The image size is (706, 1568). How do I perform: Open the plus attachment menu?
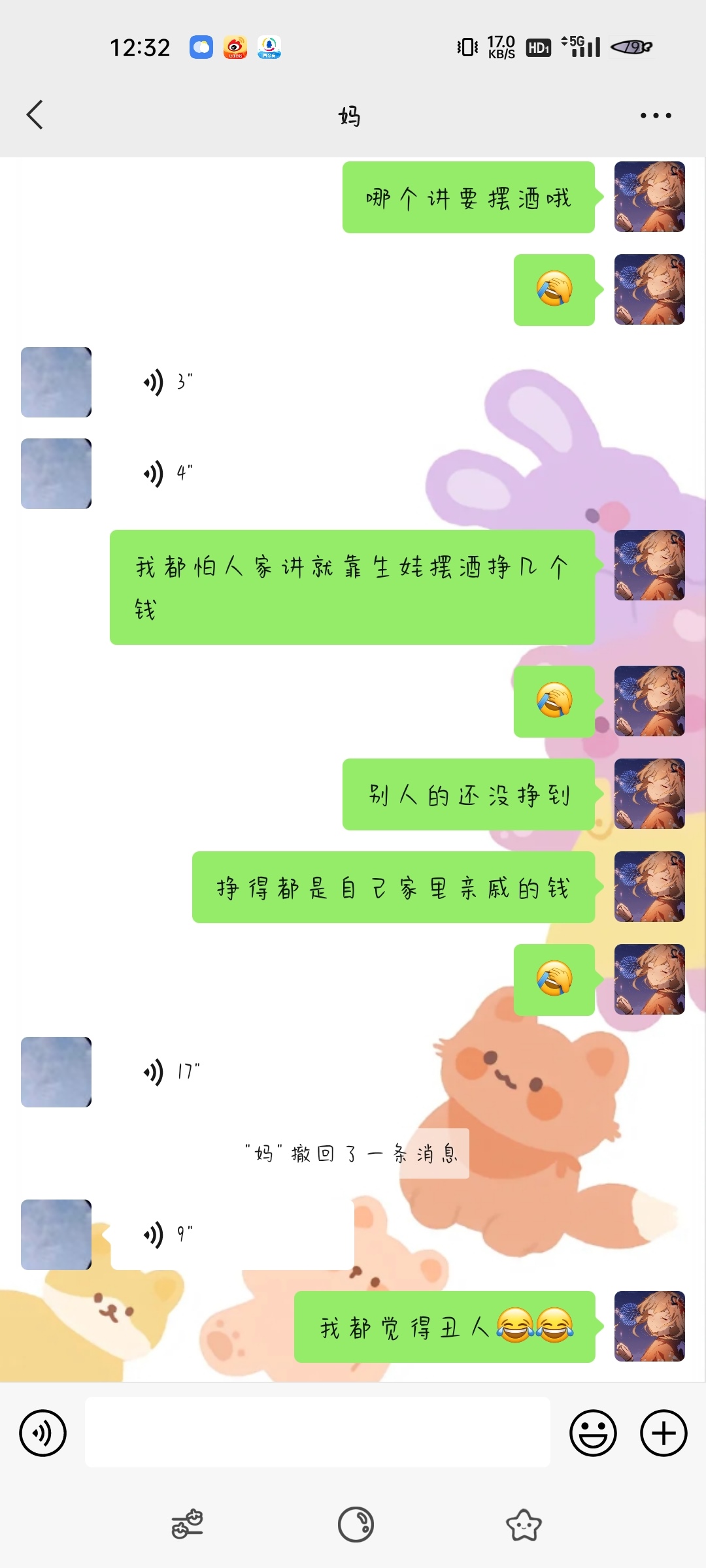(x=664, y=1433)
